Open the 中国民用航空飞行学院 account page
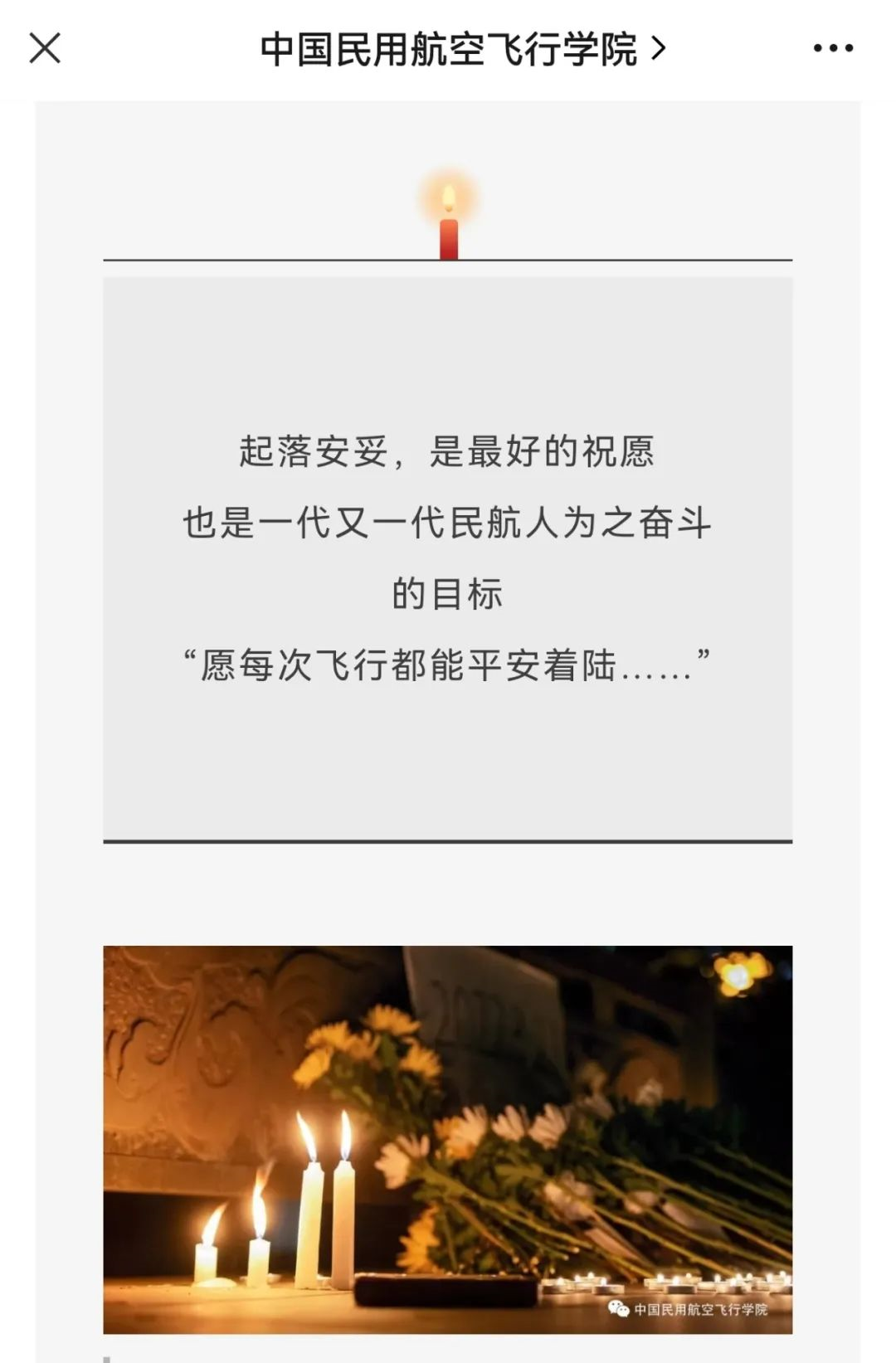This screenshot has width=896, height=1363. click(461, 50)
